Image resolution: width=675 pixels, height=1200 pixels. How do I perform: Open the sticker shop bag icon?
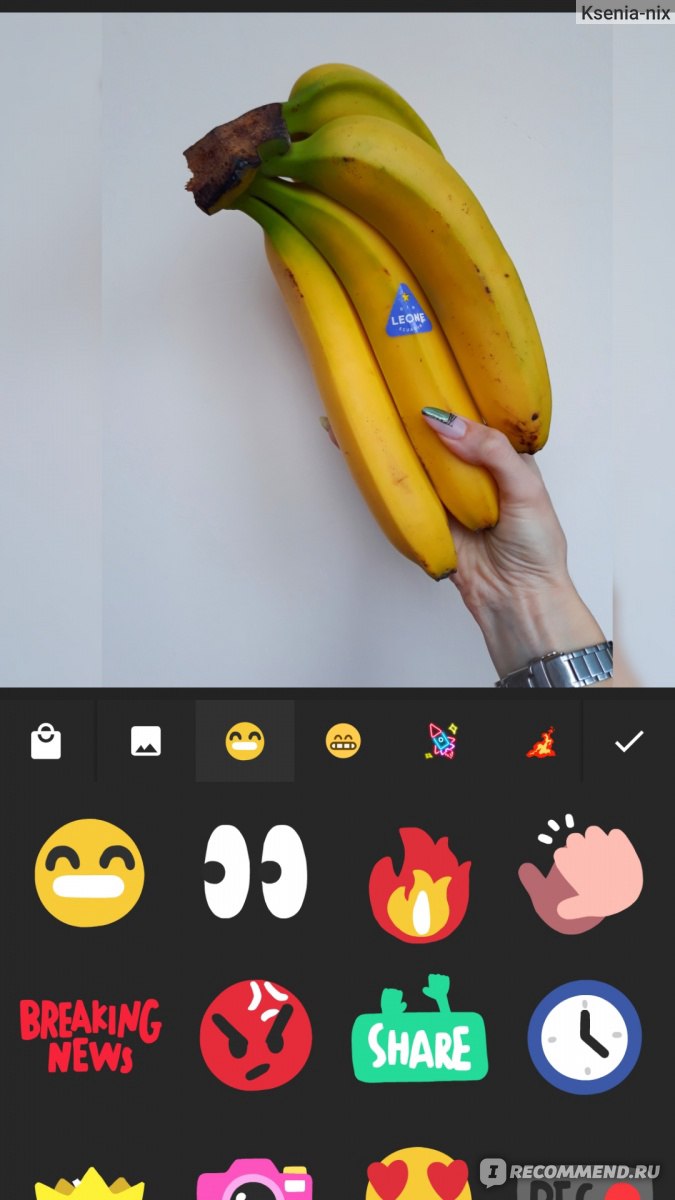(46, 742)
